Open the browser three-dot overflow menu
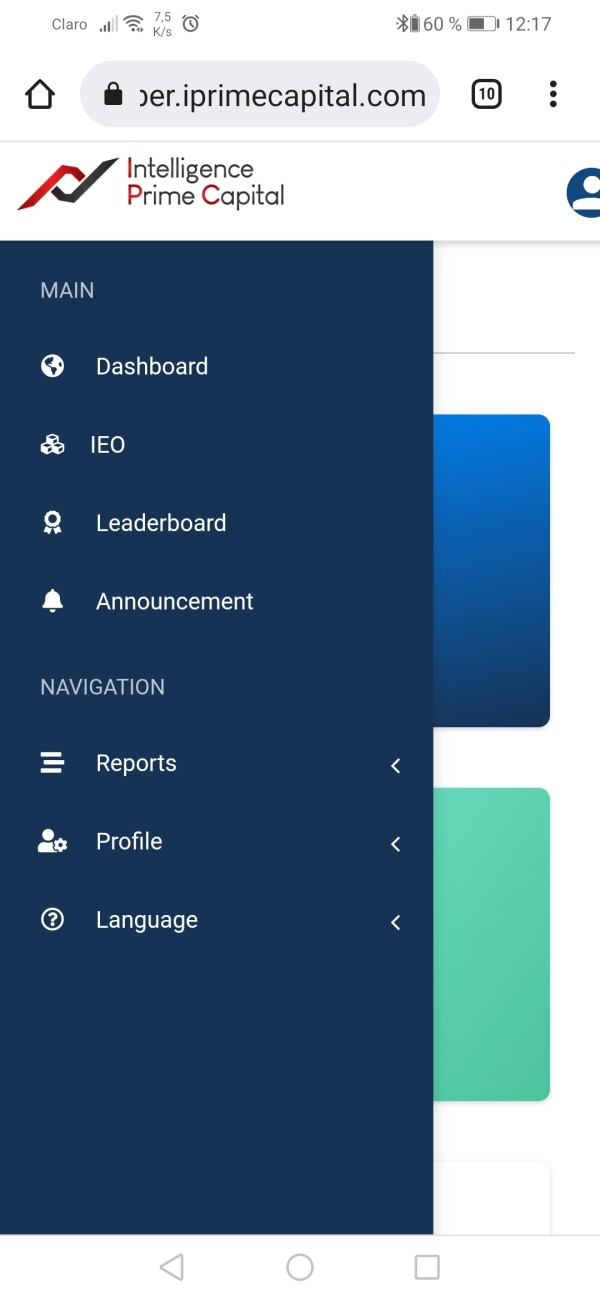 tap(553, 95)
